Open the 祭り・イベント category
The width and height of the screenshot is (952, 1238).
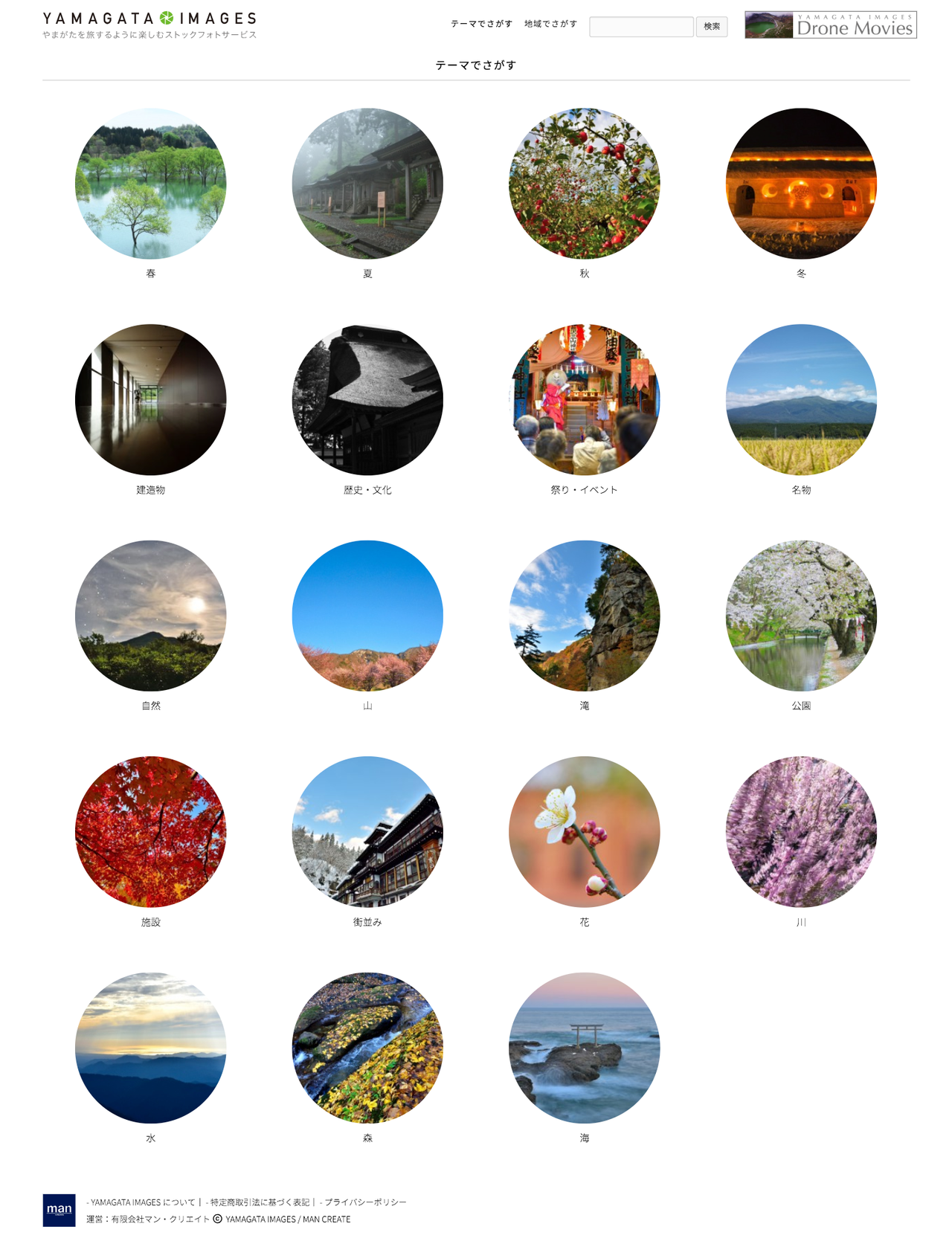pos(585,399)
